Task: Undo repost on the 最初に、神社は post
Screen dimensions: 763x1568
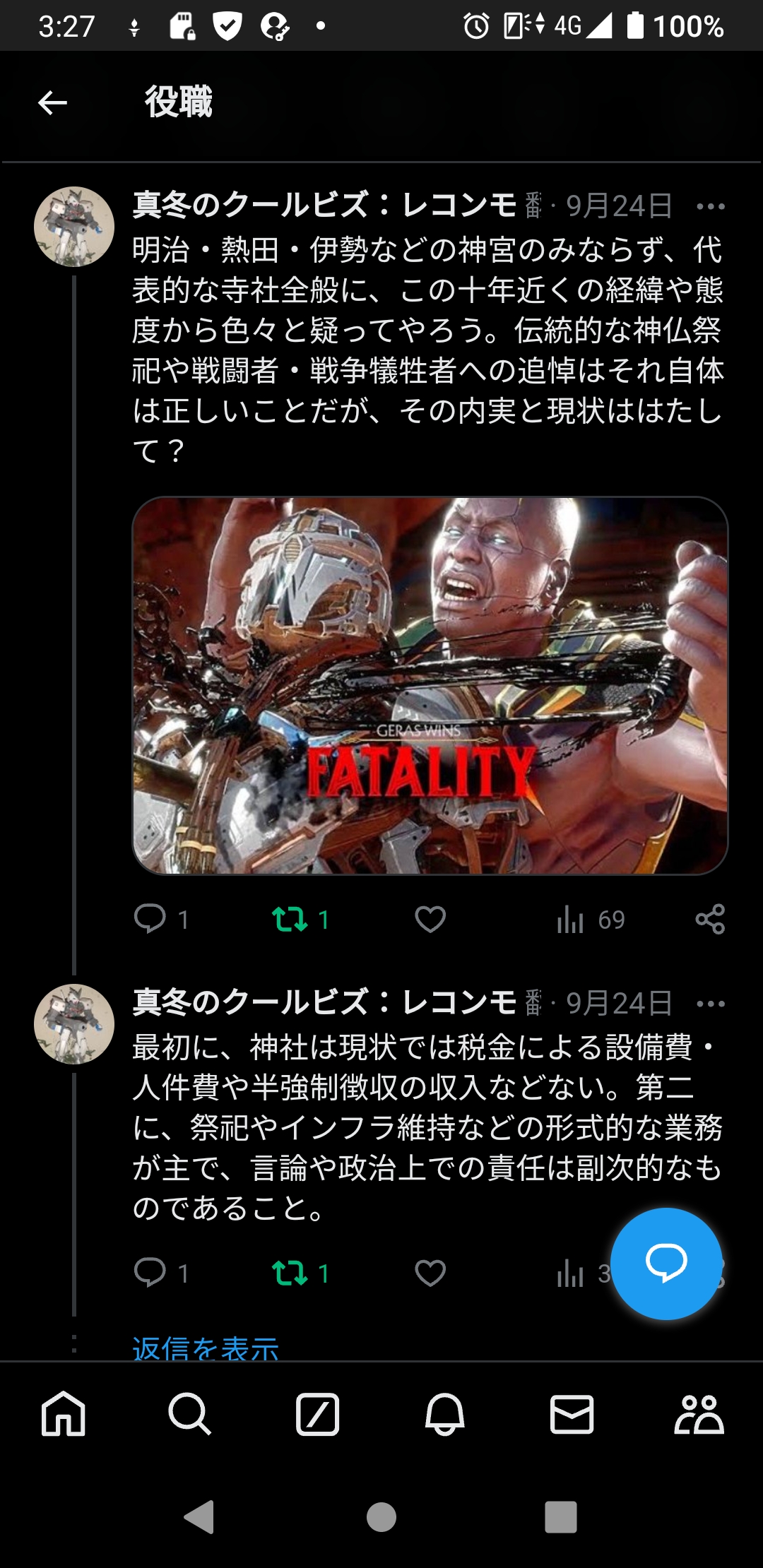Action: point(290,1273)
